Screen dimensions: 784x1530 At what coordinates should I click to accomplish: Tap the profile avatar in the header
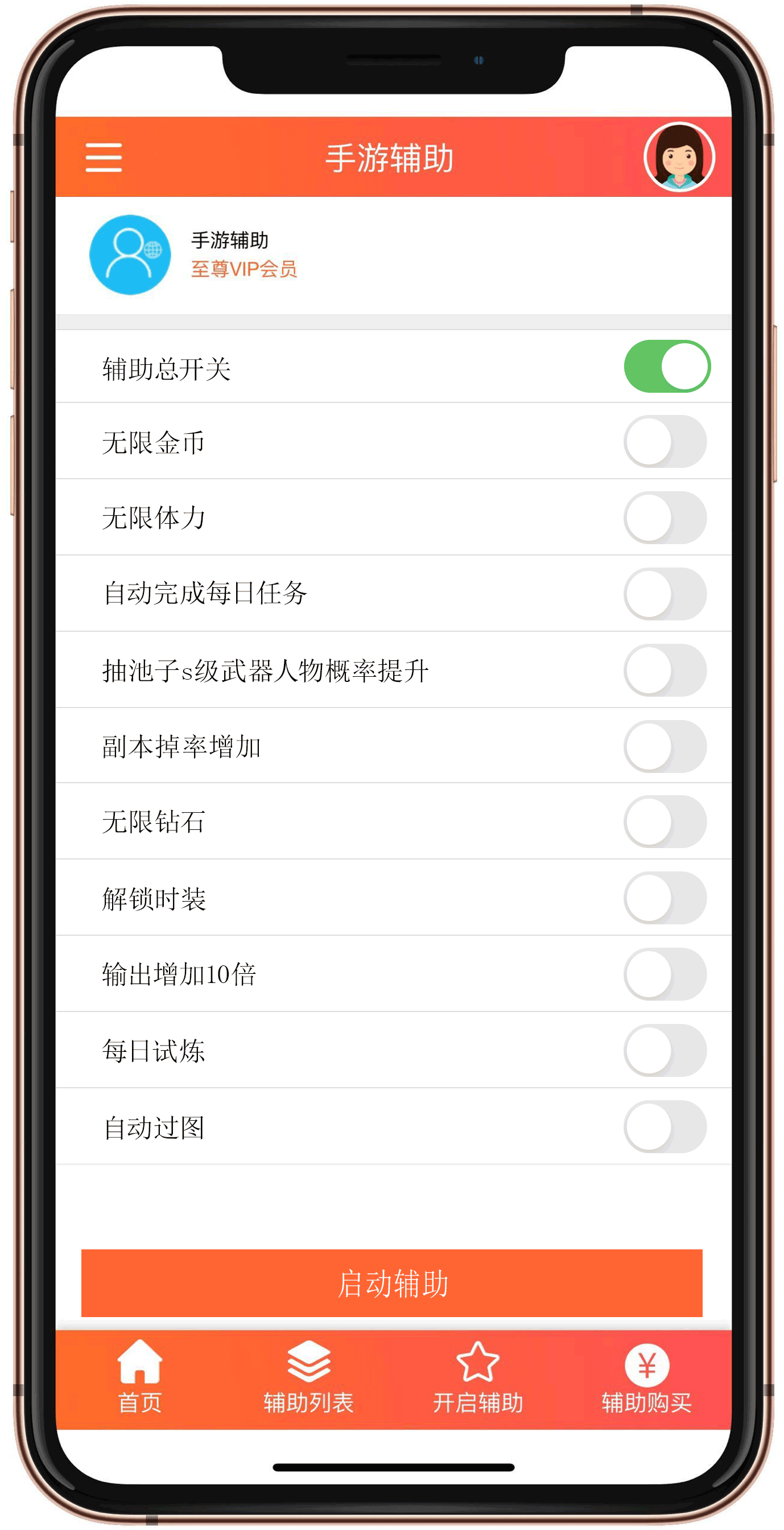(678, 158)
